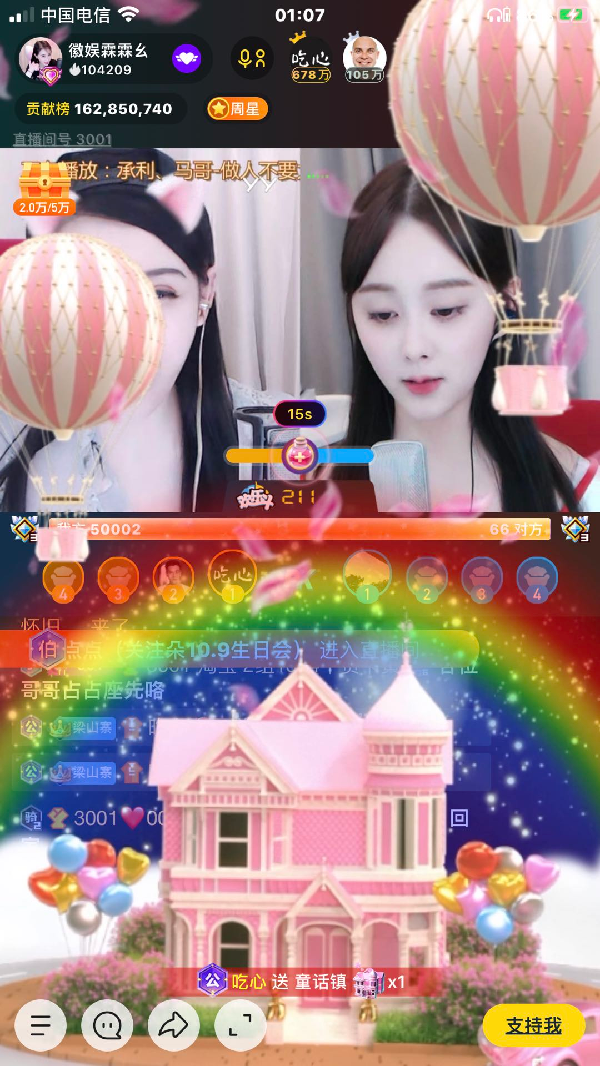Screen dimensions: 600x1066
Task: Open the PK potion icon on progress bar
Action: (x=299, y=456)
